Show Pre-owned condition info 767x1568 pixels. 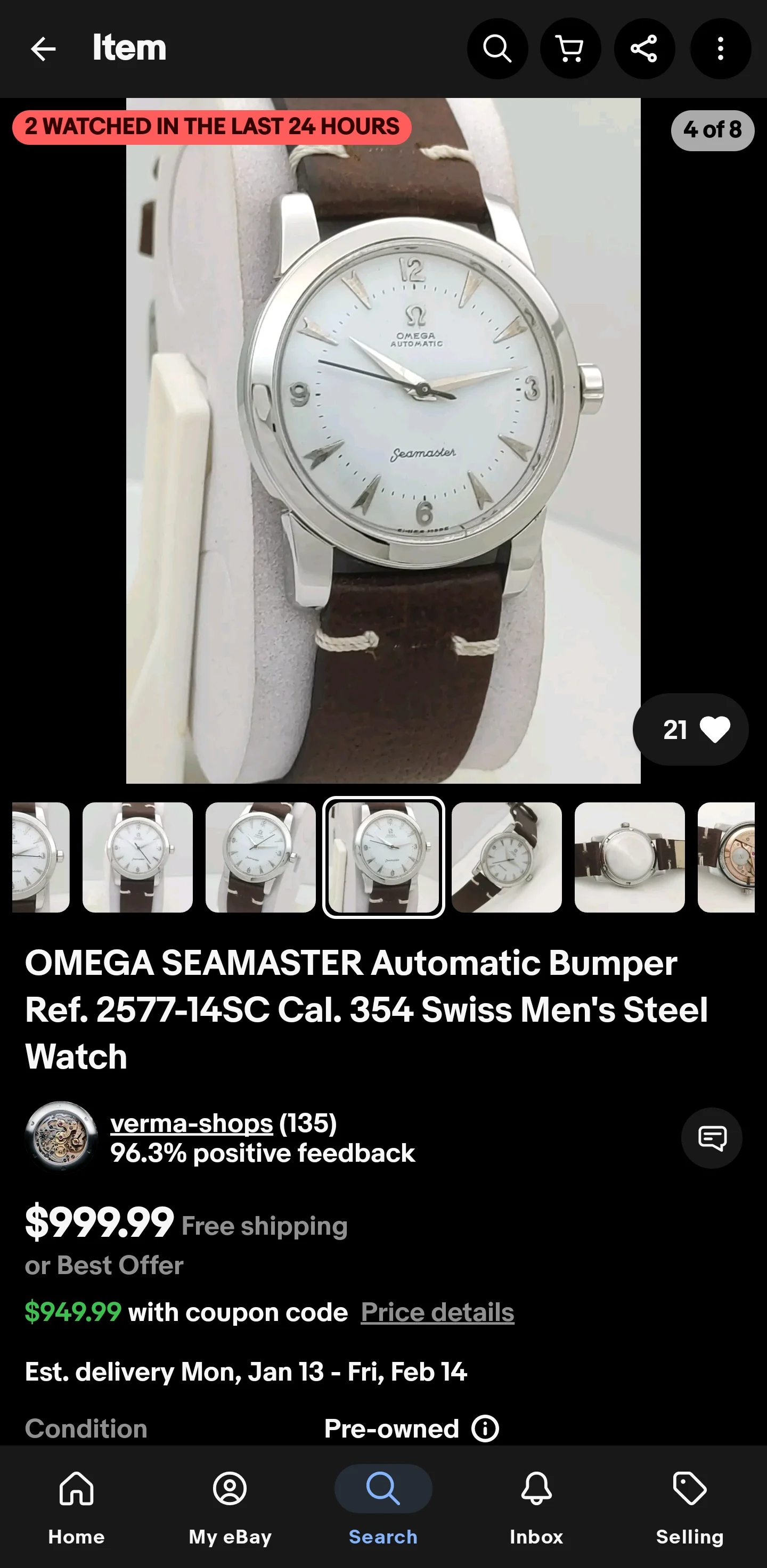485,1429
